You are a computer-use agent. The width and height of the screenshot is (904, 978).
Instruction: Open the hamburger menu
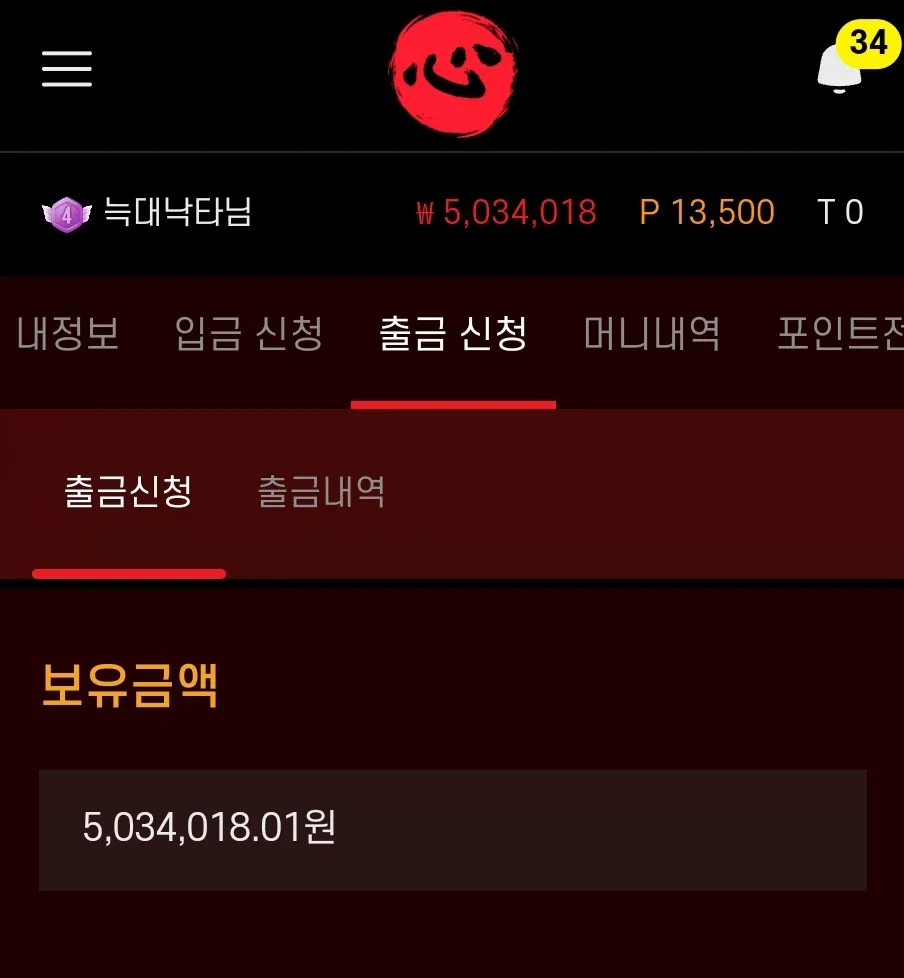[67, 69]
